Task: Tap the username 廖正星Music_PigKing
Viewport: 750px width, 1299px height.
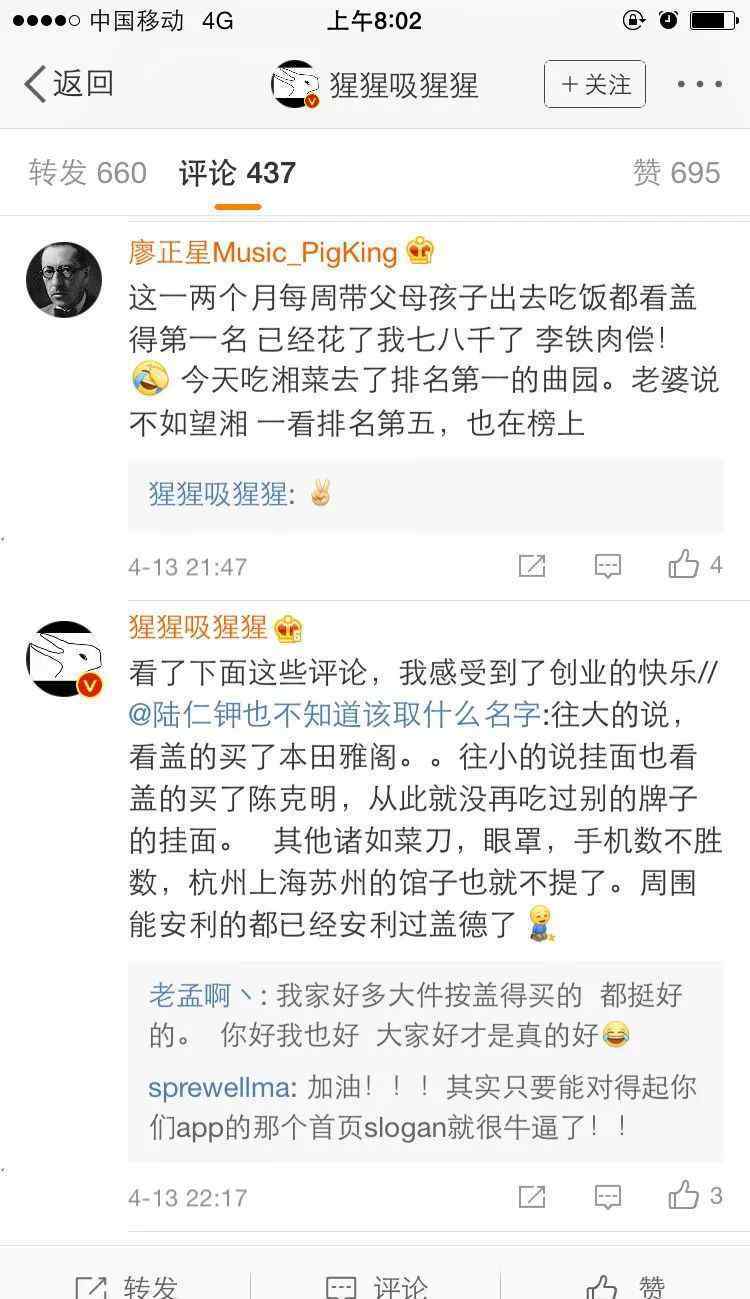Action: pyautogui.click(x=263, y=252)
